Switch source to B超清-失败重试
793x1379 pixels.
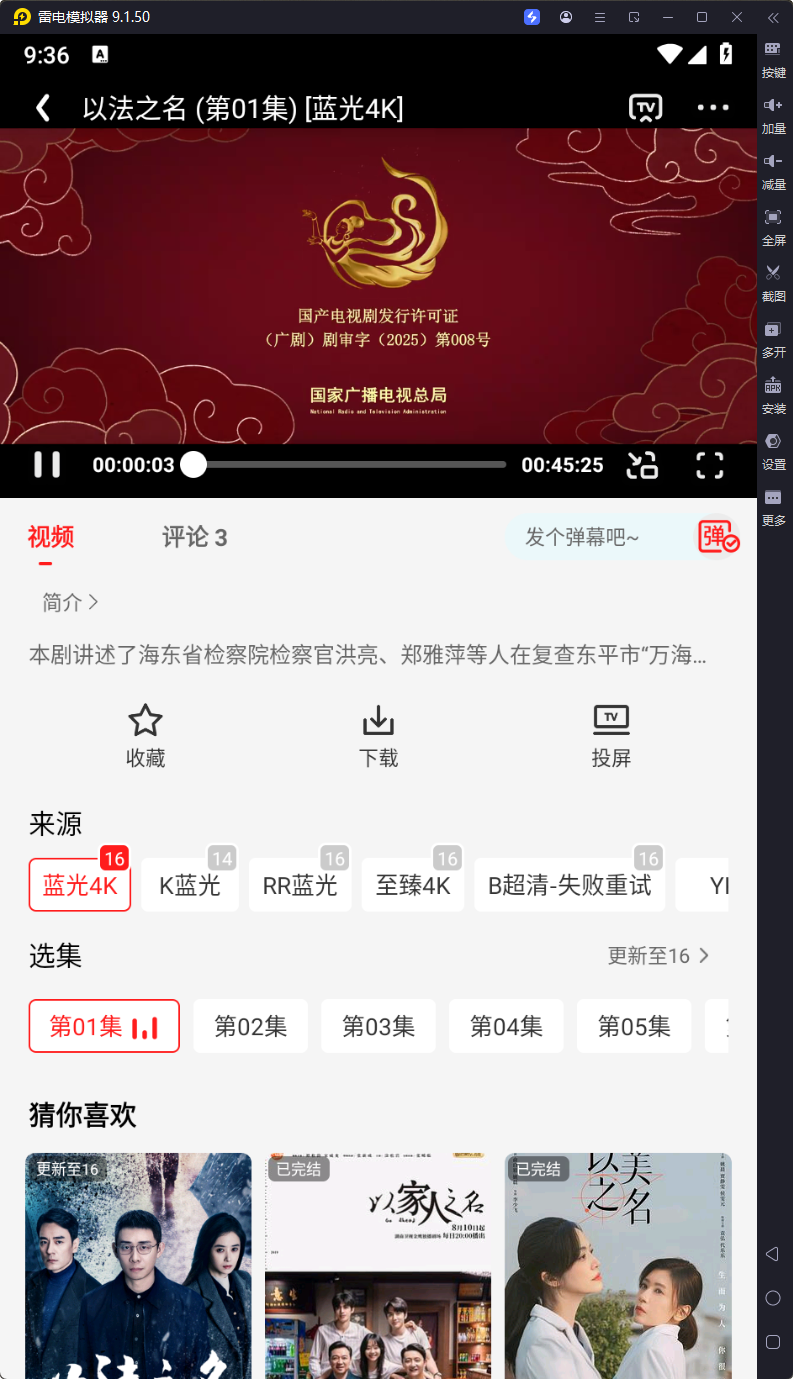point(569,885)
